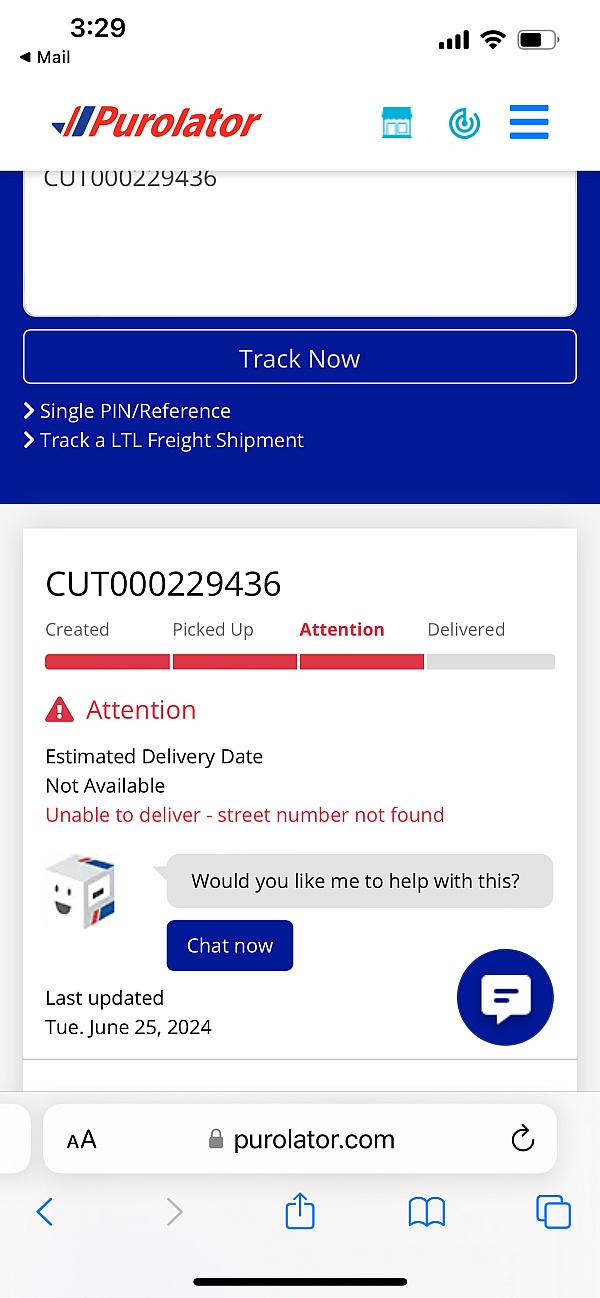Tap the purolator.com address bar
Screen dimensions: 600x1298
300,1139
